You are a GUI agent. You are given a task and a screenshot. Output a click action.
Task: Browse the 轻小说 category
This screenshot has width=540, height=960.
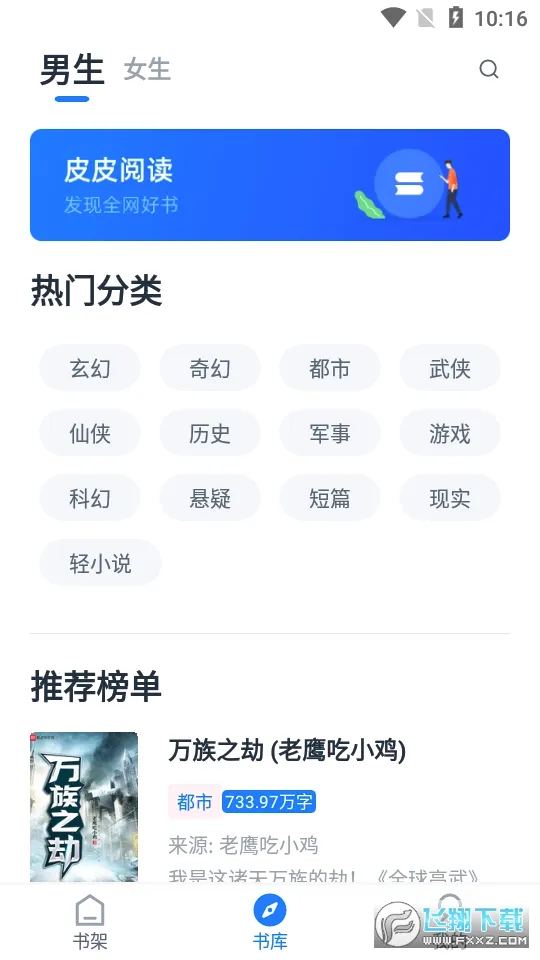(x=100, y=563)
